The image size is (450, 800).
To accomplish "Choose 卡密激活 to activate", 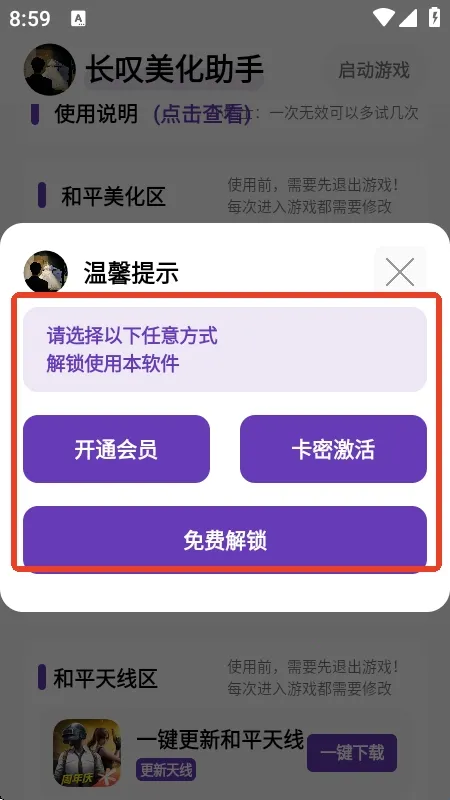I will [x=333, y=449].
